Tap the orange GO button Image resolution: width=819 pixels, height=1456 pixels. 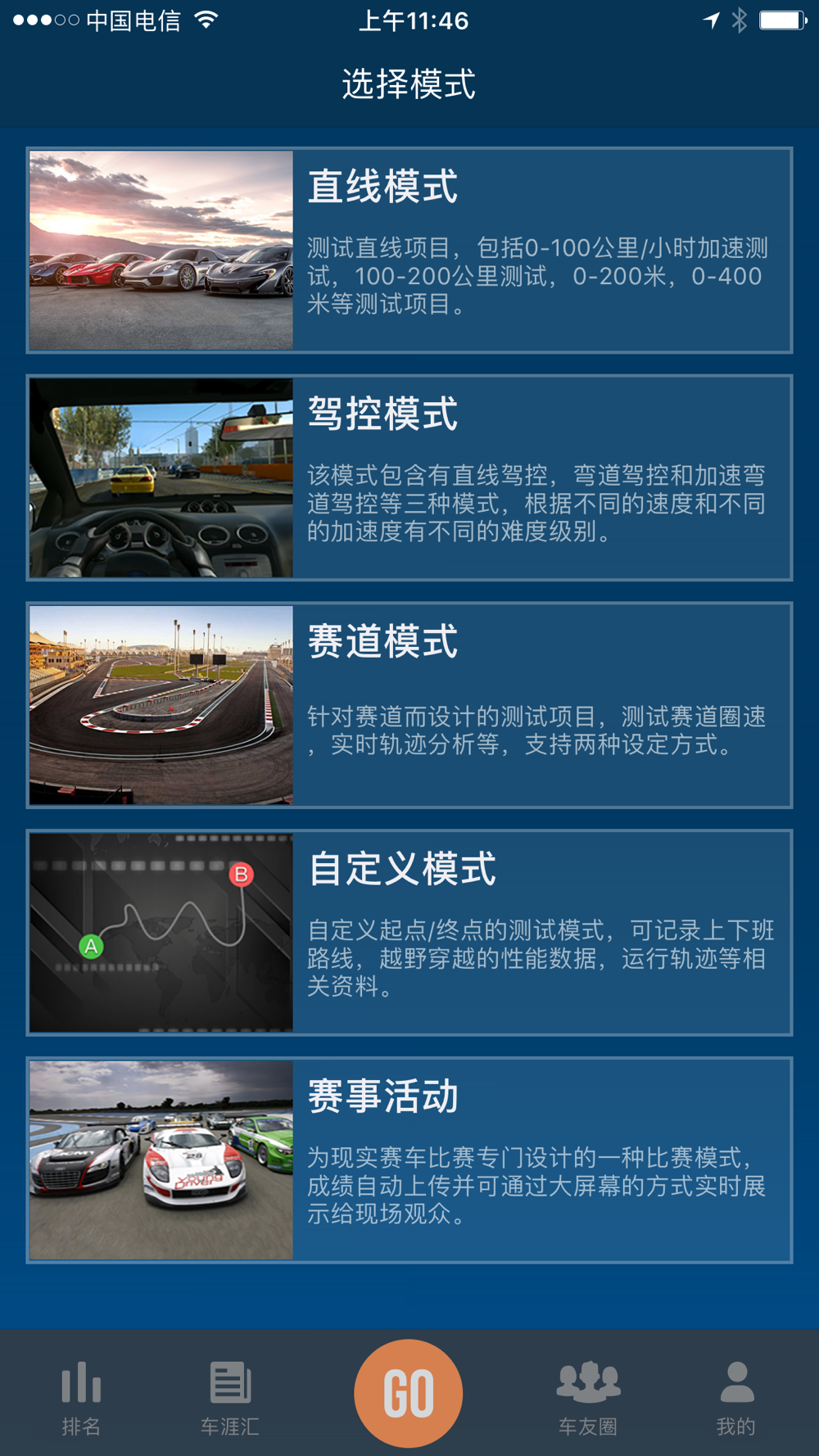click(409, 1393)
